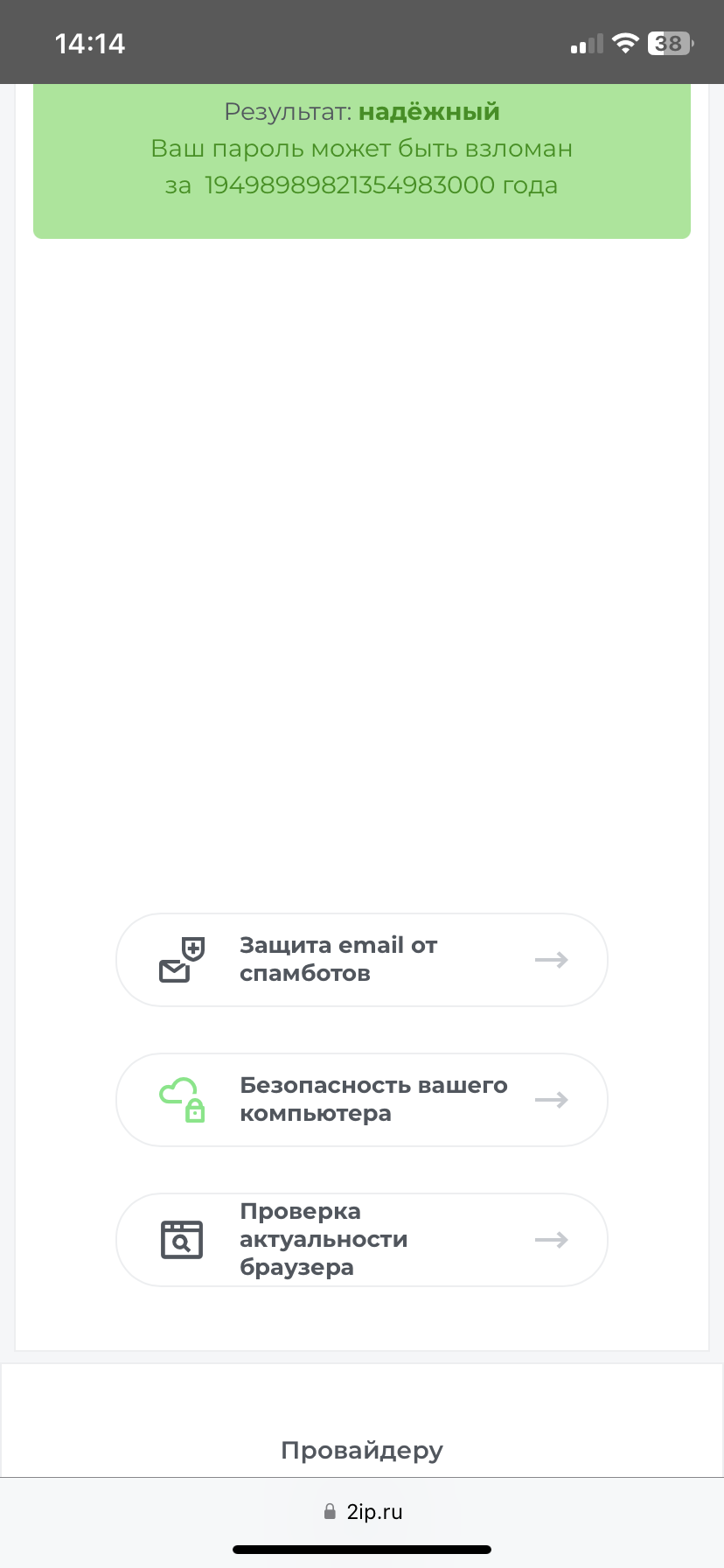
Task: Tap the Провайдеру footer link
Action: [362, 1450]
